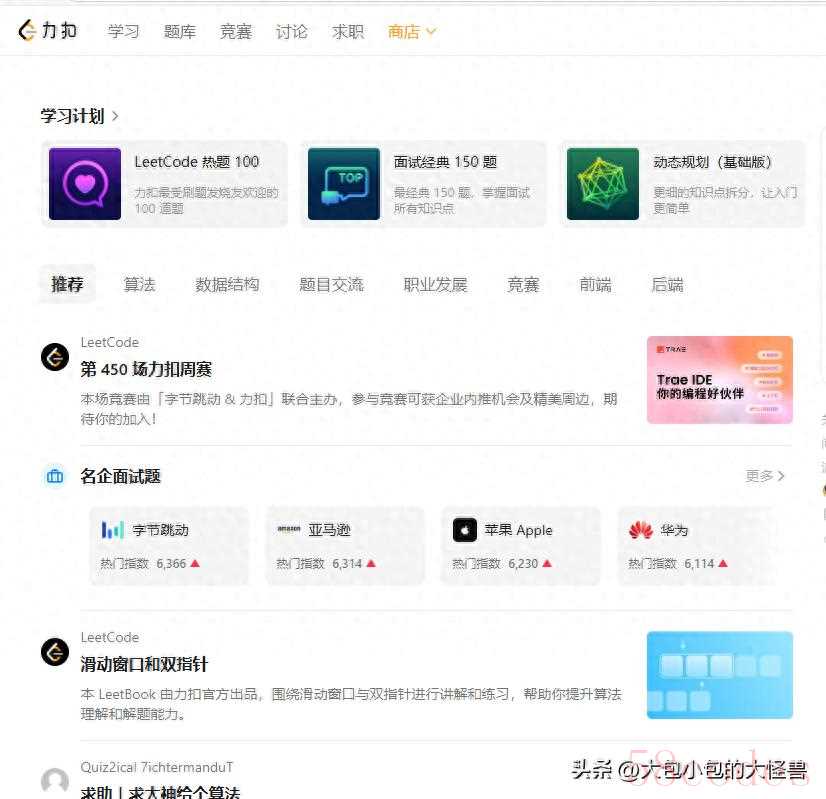Viewport: 826px width, 799px height.
Task: Open the 学习 navigation item
Action: tap(123, 31)
